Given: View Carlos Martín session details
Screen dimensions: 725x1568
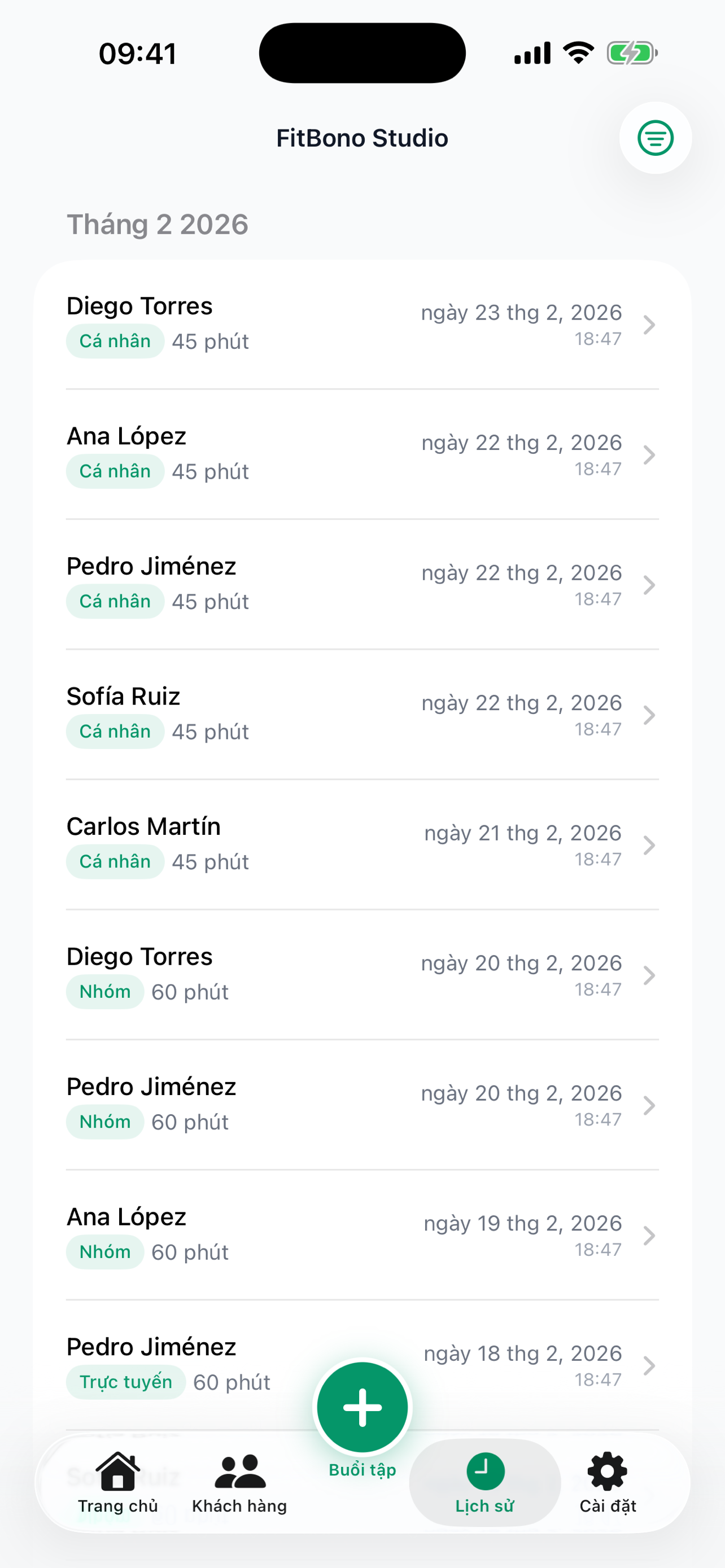Looking at the screenshot, I should click(361, 844).
